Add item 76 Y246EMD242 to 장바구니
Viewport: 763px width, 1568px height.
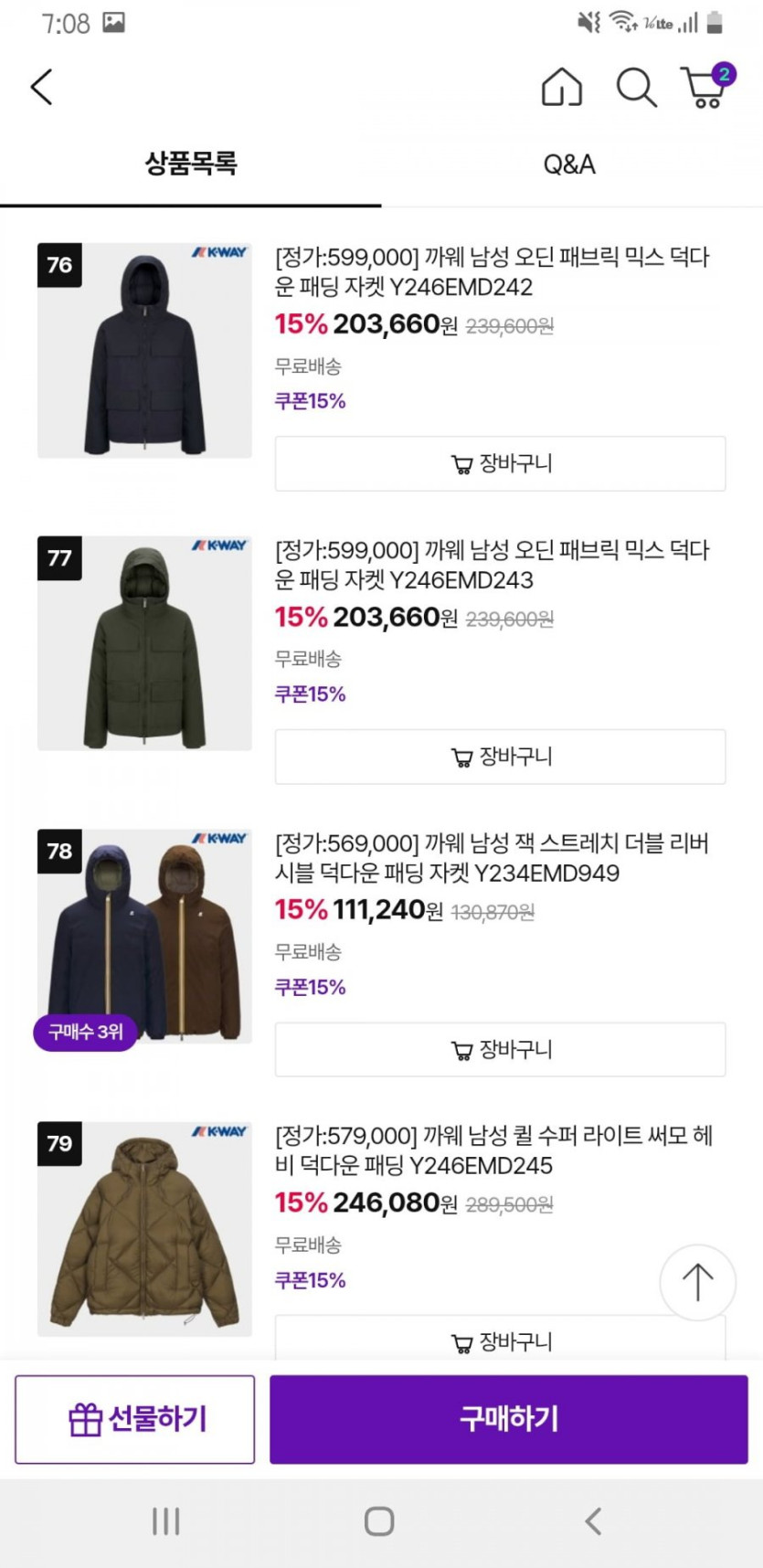500,464
